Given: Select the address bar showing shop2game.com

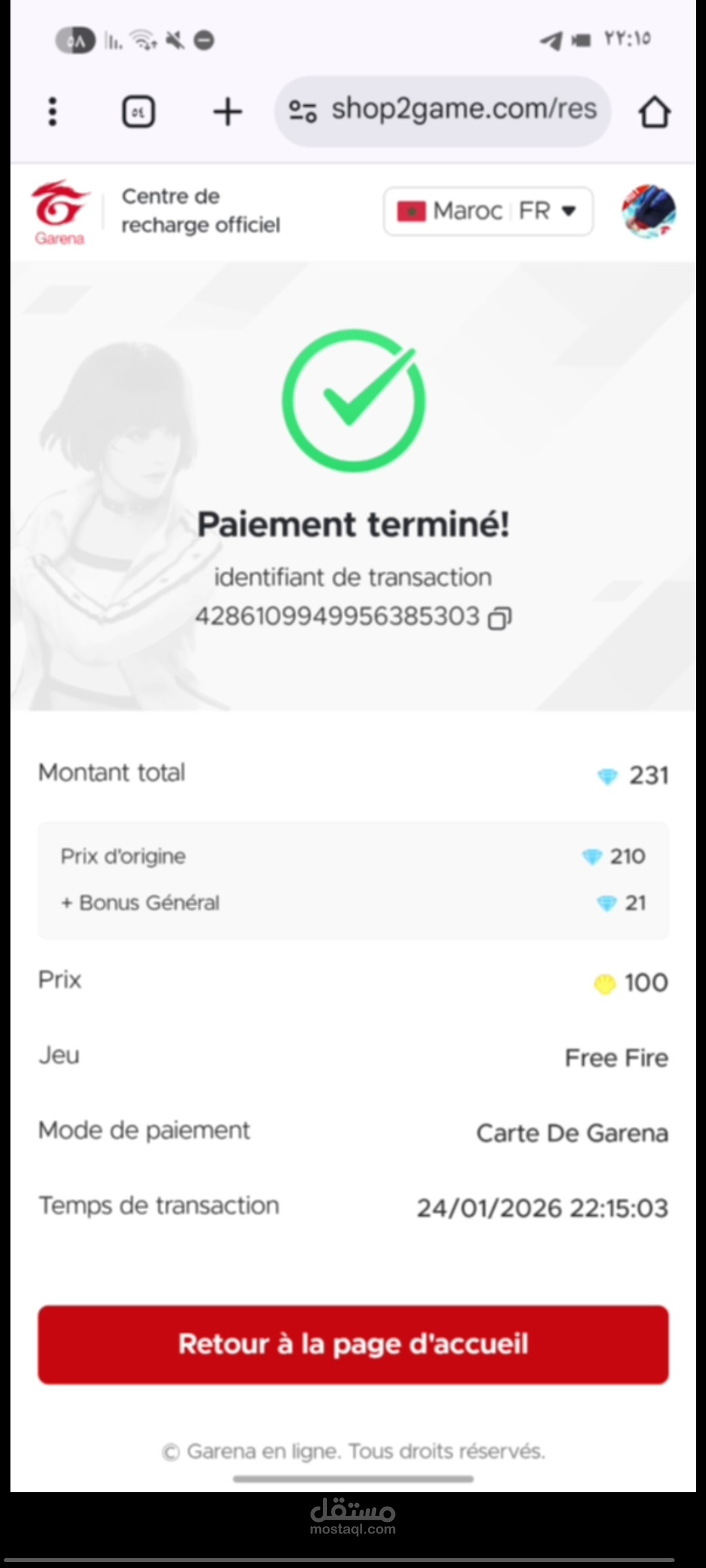Looking at the screenshot, I should pyautogui.click(x=458, y=110).
